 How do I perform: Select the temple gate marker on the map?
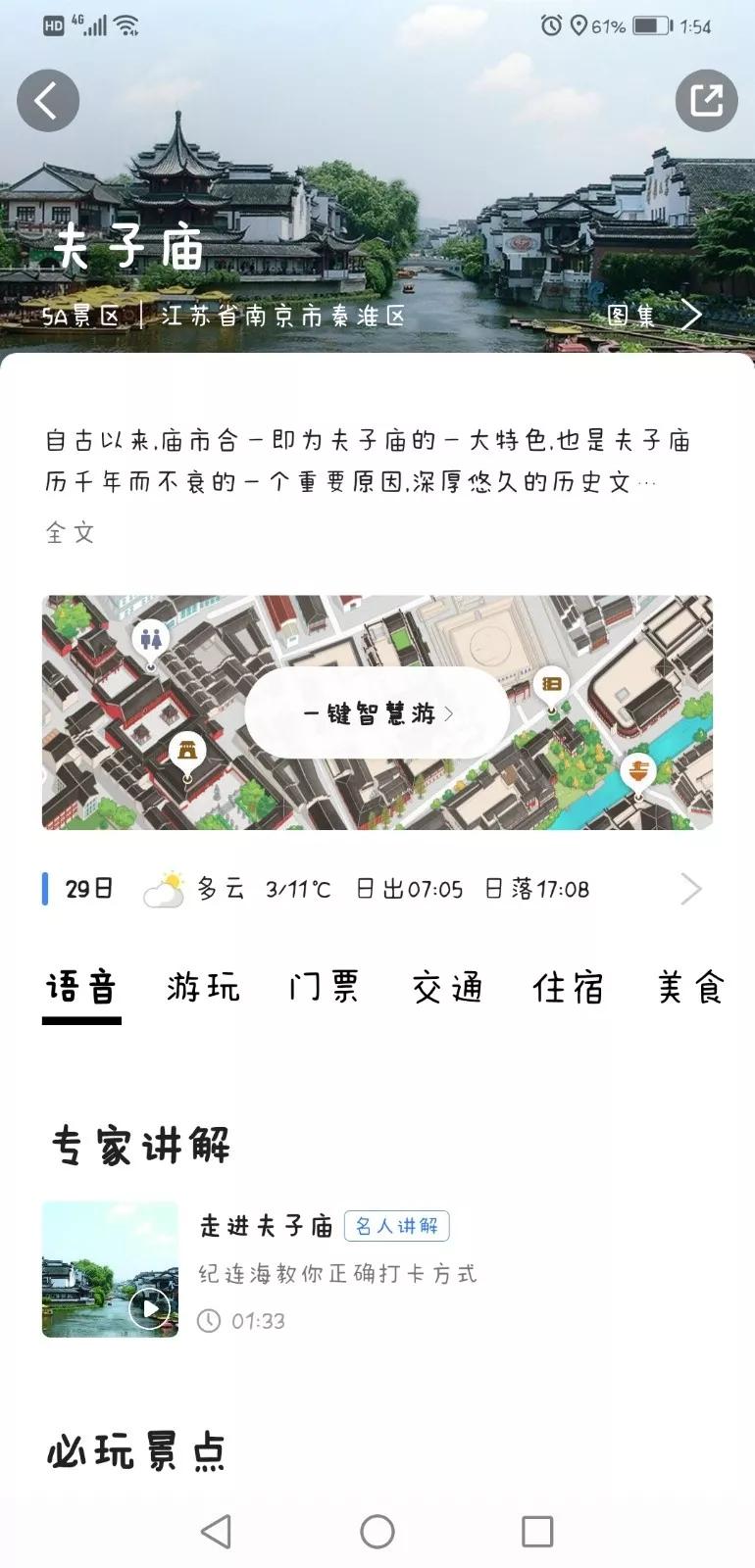coord(188,752)
